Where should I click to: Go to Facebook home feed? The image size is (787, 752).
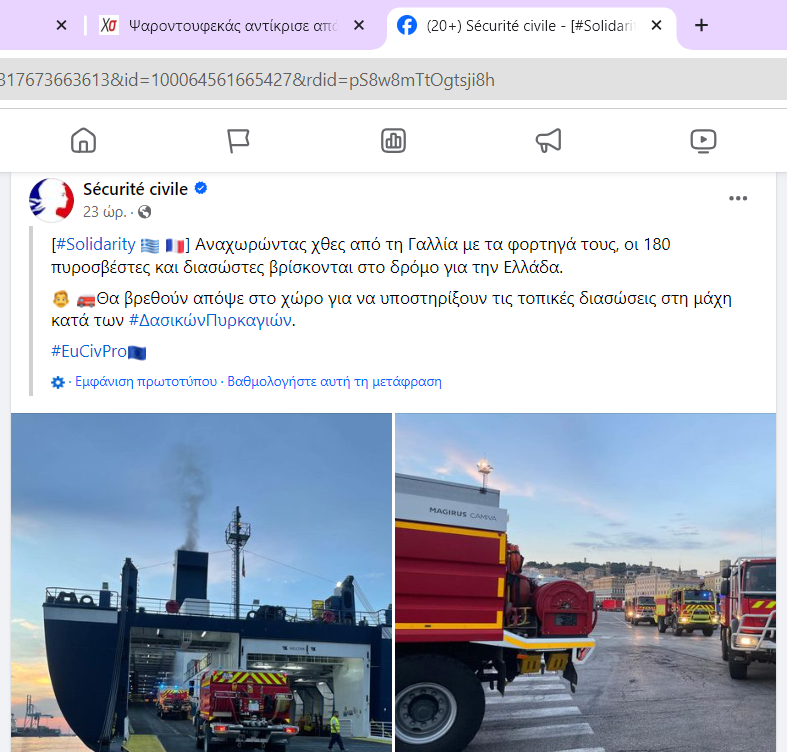[x=83, y=141]
